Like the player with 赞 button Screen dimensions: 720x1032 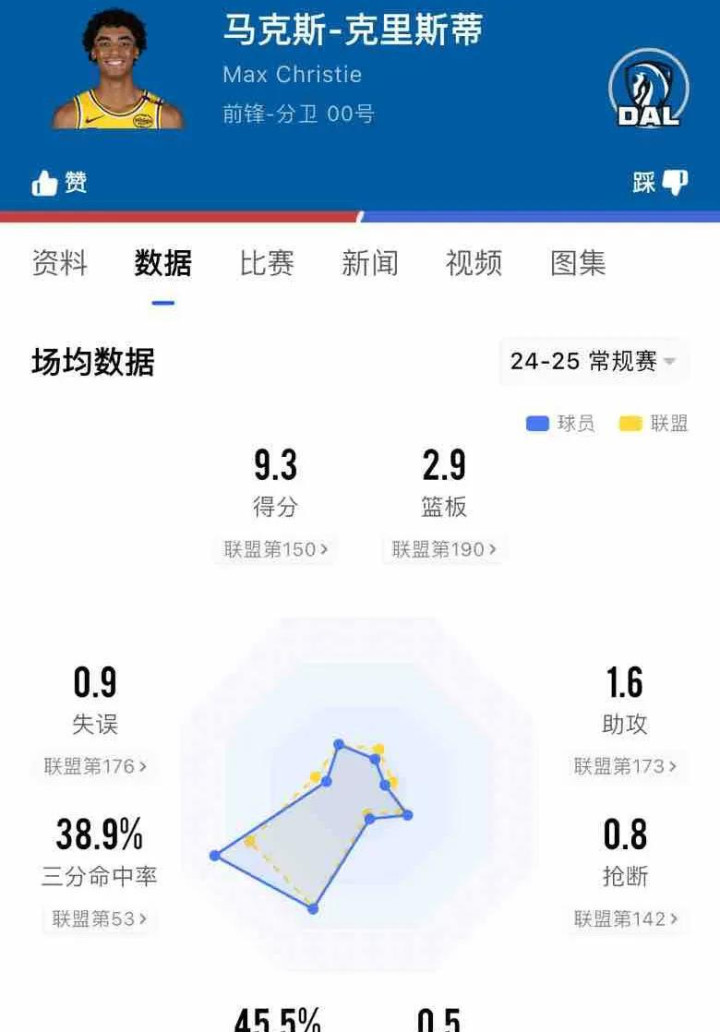pyautogui.click(x=59, y=182)
